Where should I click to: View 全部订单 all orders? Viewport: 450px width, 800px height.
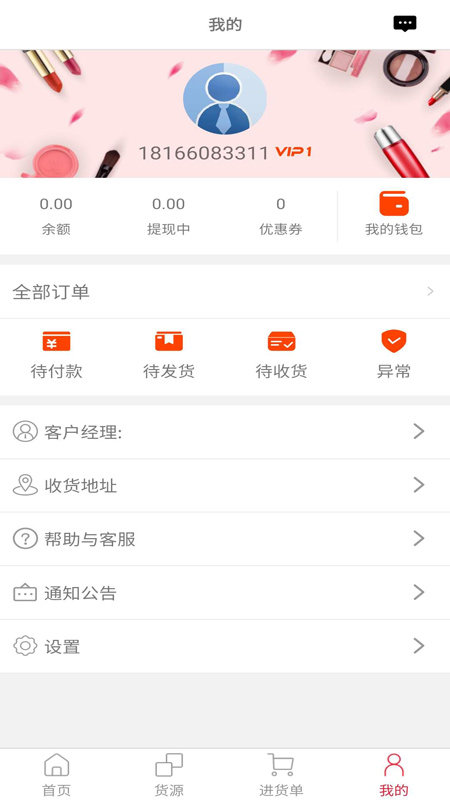[225, 291]
